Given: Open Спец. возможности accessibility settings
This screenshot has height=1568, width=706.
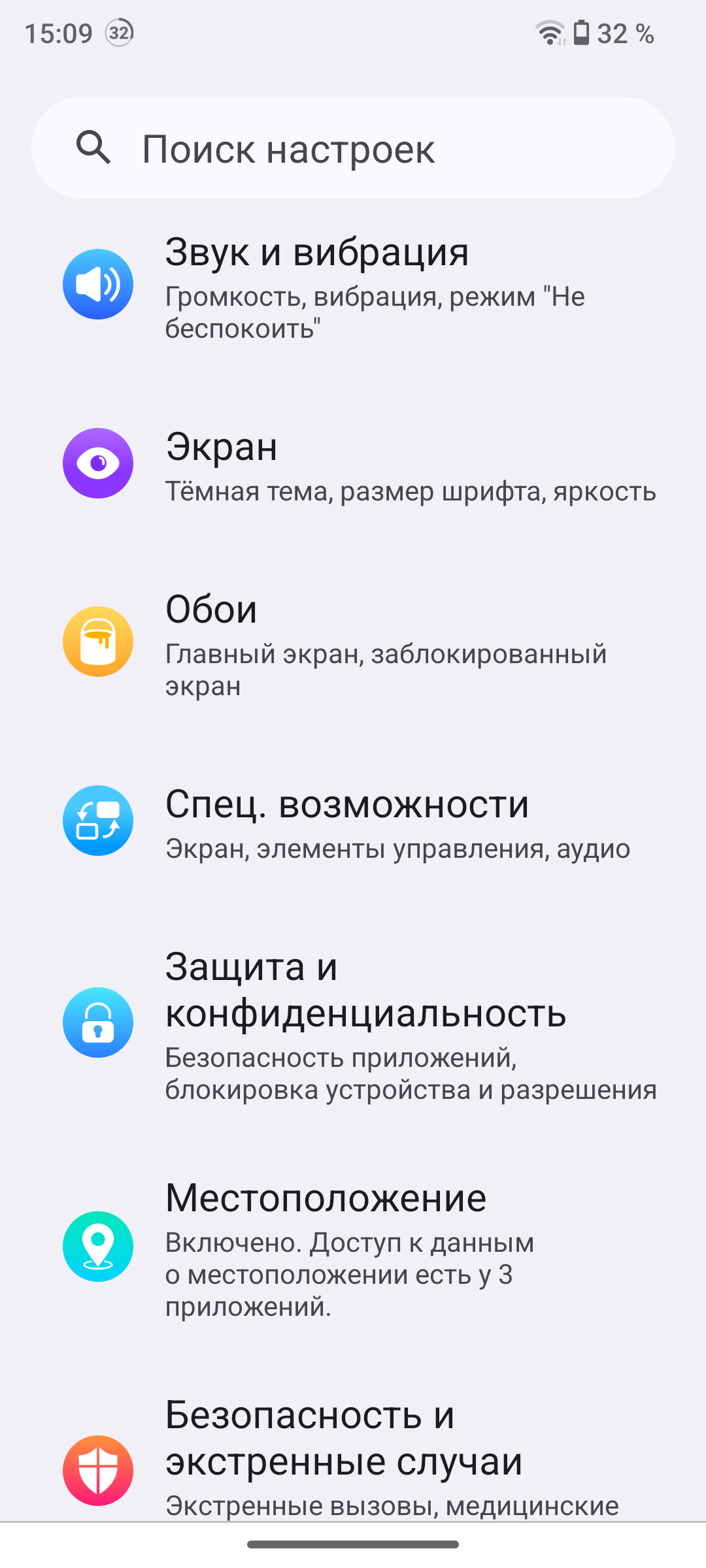Looking at the screenshot, I should (x=353, y=821).
